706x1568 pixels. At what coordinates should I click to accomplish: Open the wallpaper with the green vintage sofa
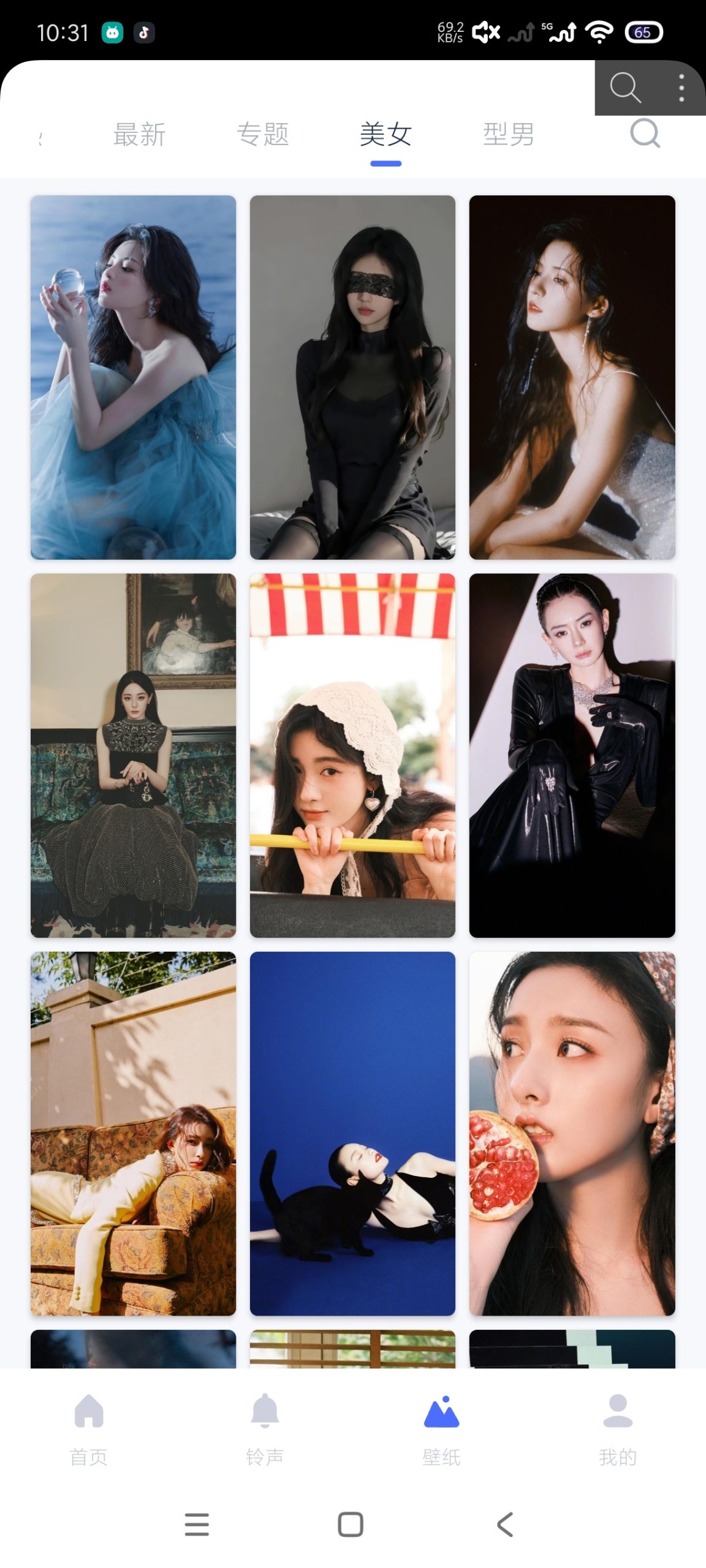pyautogui.click(x=133, y=755)
